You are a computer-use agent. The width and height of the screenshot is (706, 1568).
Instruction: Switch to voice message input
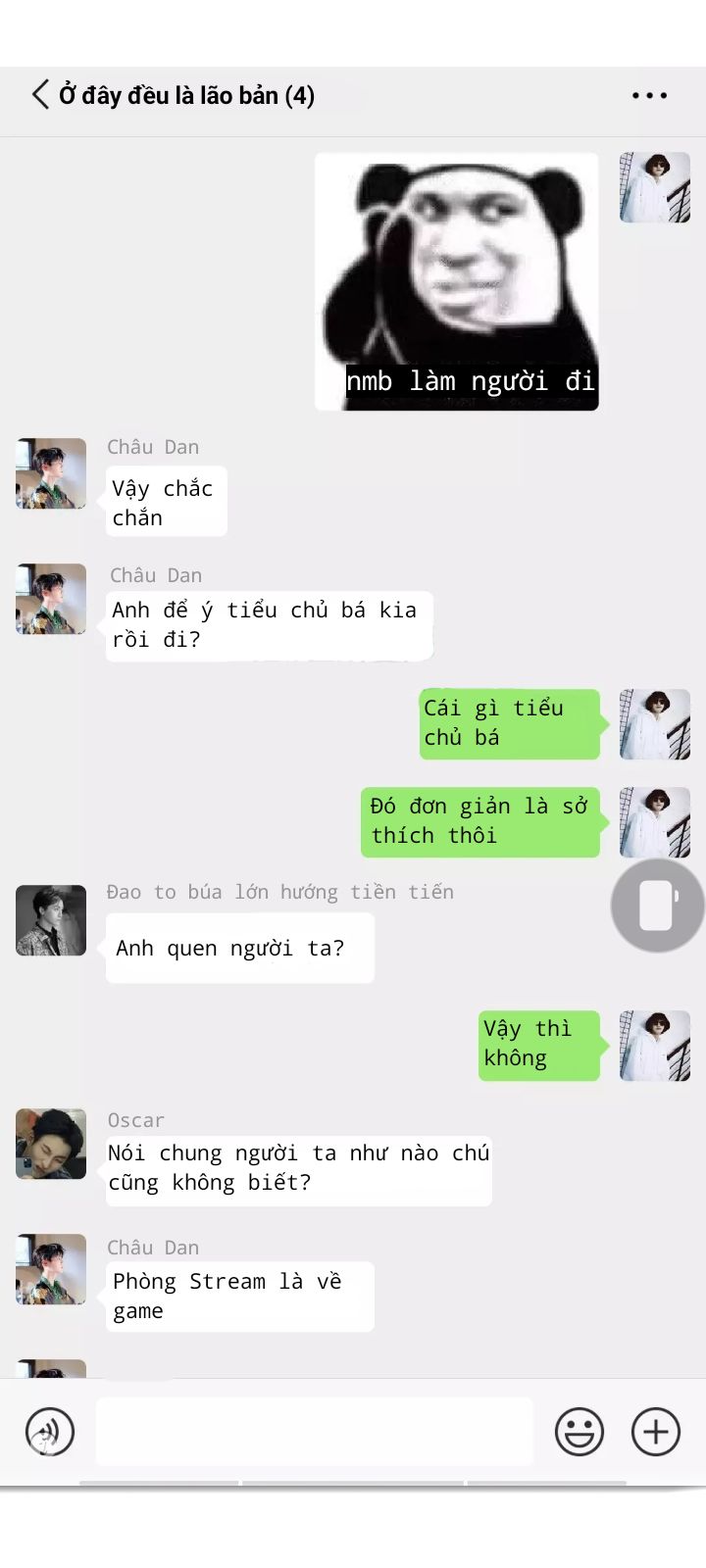click(x=50, y=1432)
